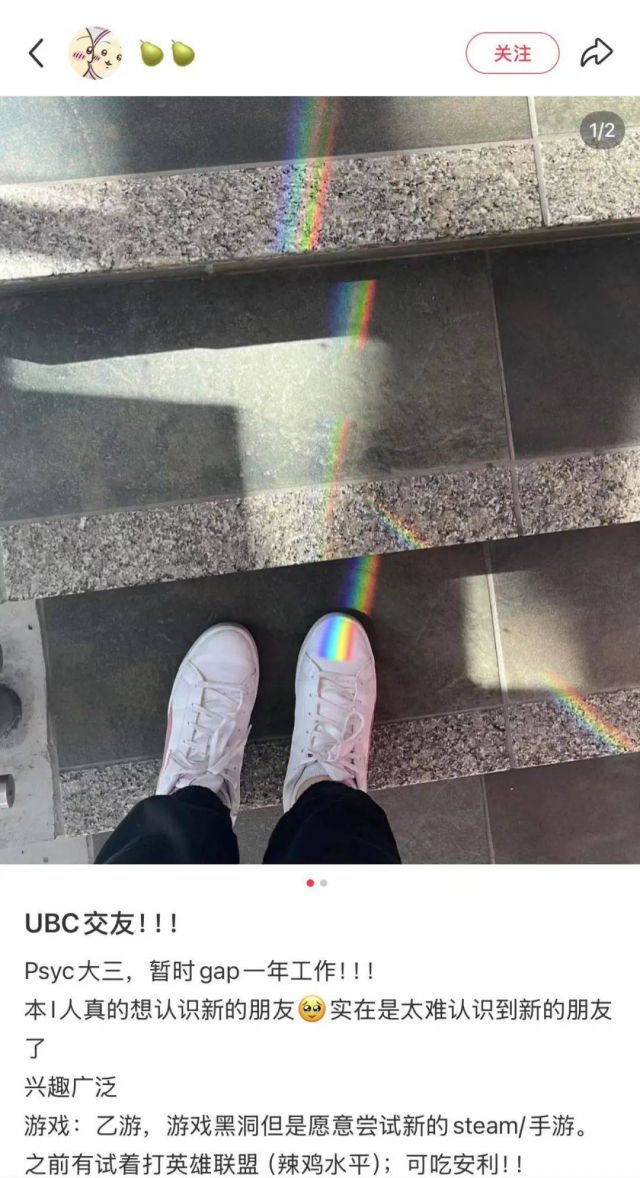Go back using the arrow
This screenshot has width=640, height=1178.
[37, 53]
